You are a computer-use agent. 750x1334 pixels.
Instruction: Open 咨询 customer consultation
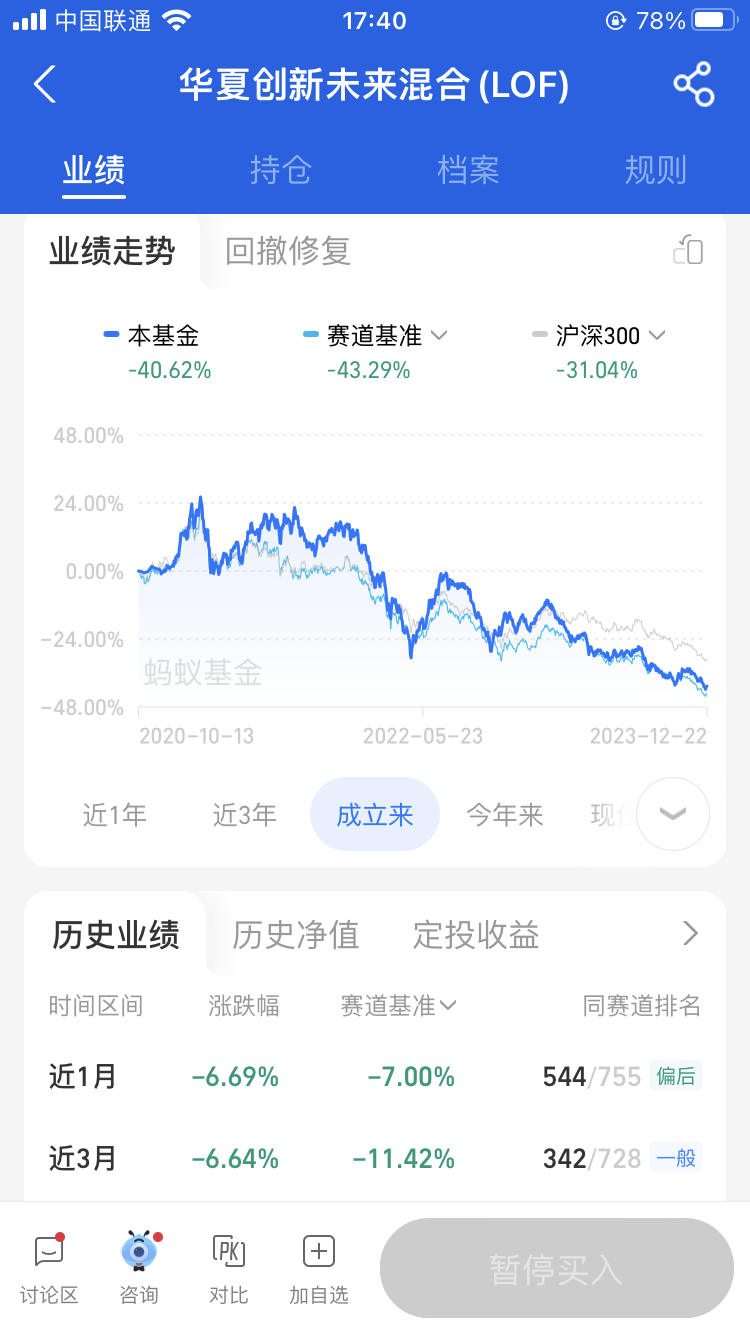click(x=139, y=1268)
